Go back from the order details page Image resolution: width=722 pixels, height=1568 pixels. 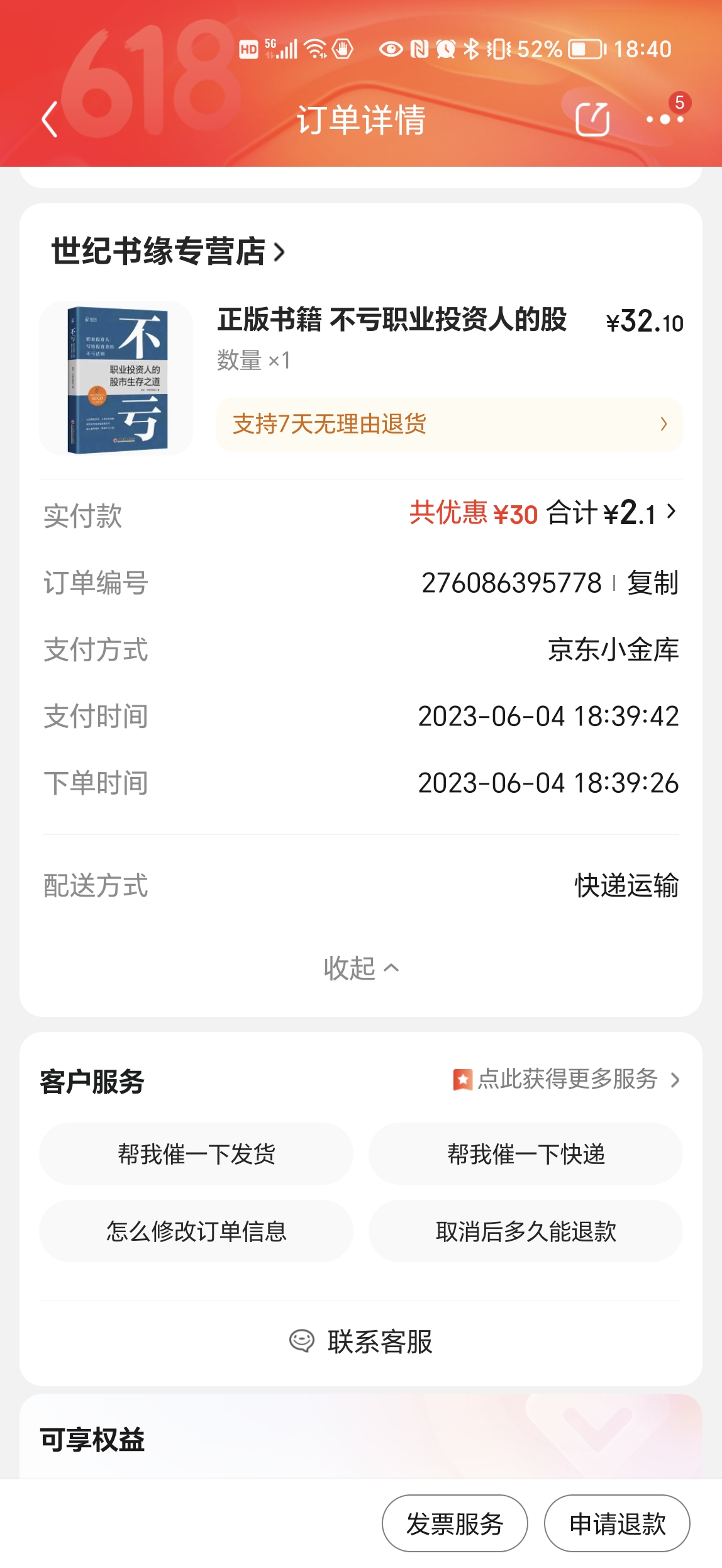point(50,119)
